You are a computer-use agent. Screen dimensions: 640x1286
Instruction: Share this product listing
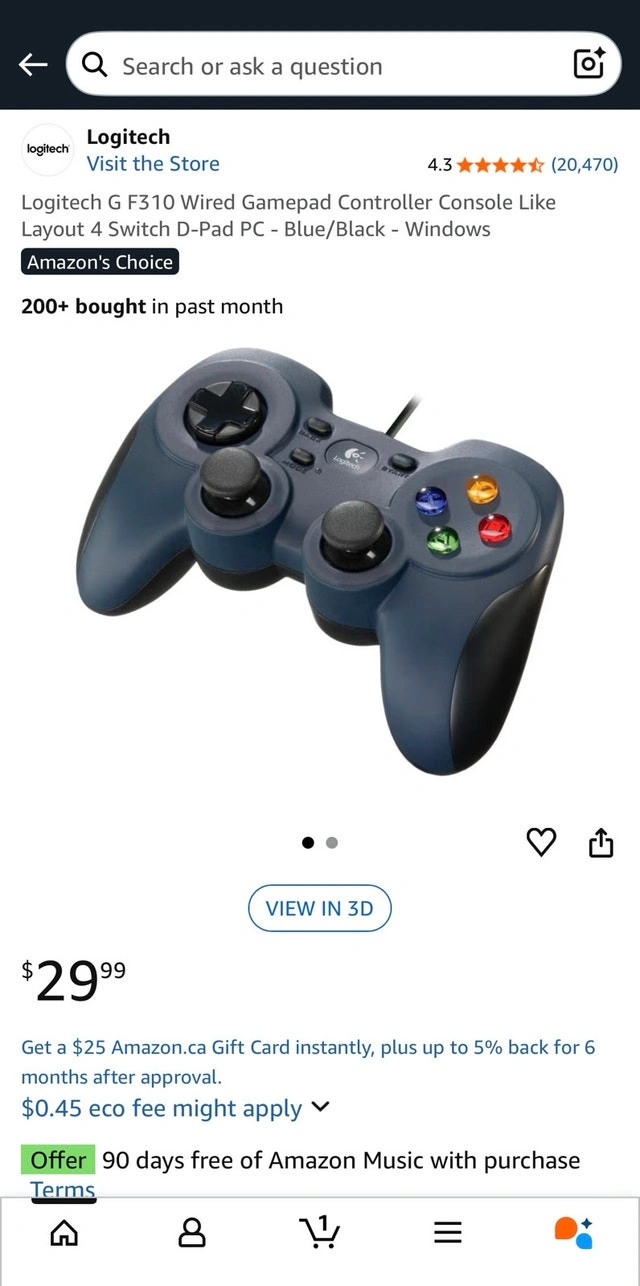tap(600, 843)
